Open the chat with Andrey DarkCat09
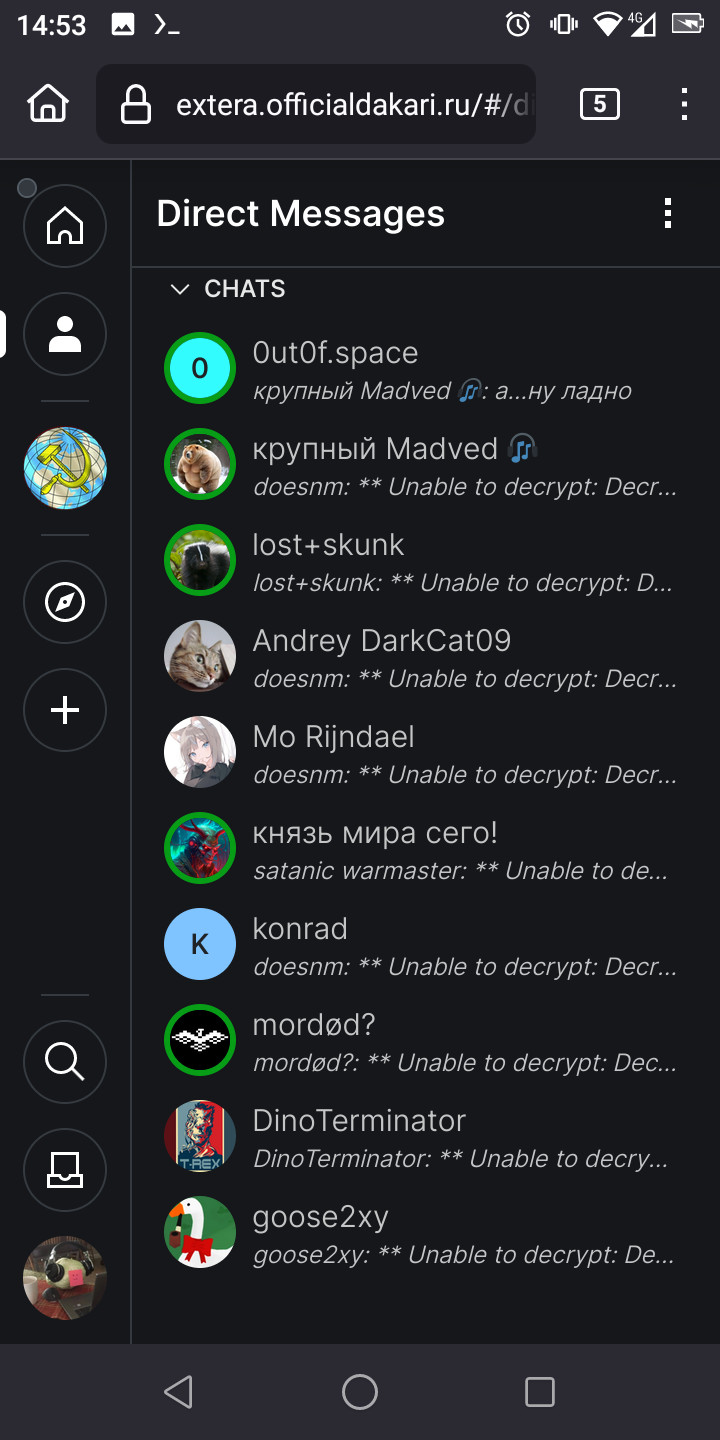The image size is (720, 1440). point(425,656)
